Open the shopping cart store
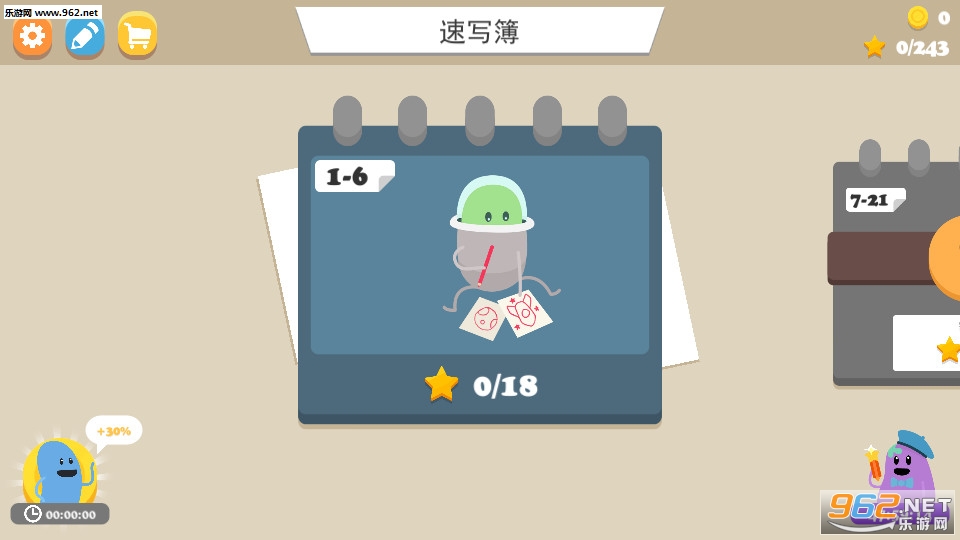This screenshot has width=960, height=540. tap(137, 36)
